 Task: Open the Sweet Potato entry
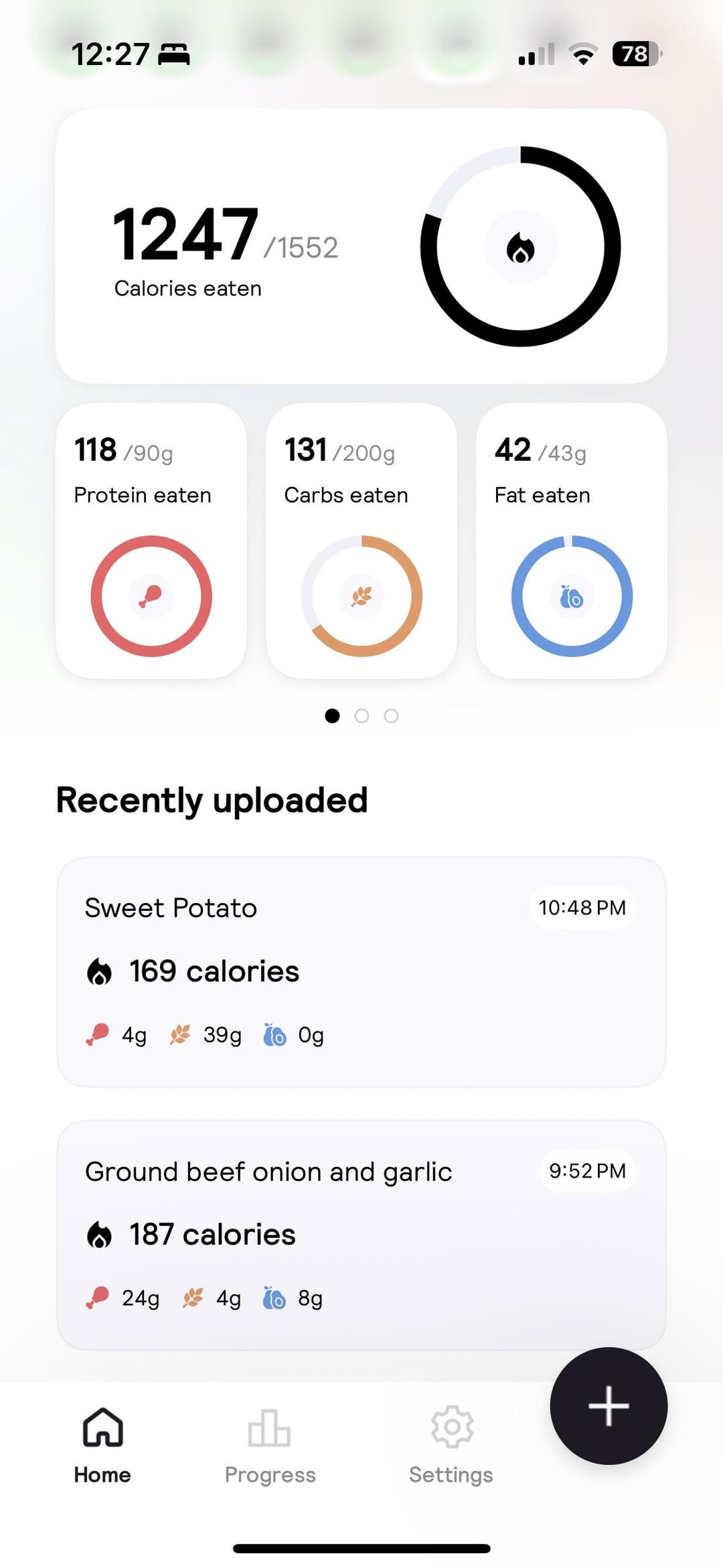pos(361,971)
